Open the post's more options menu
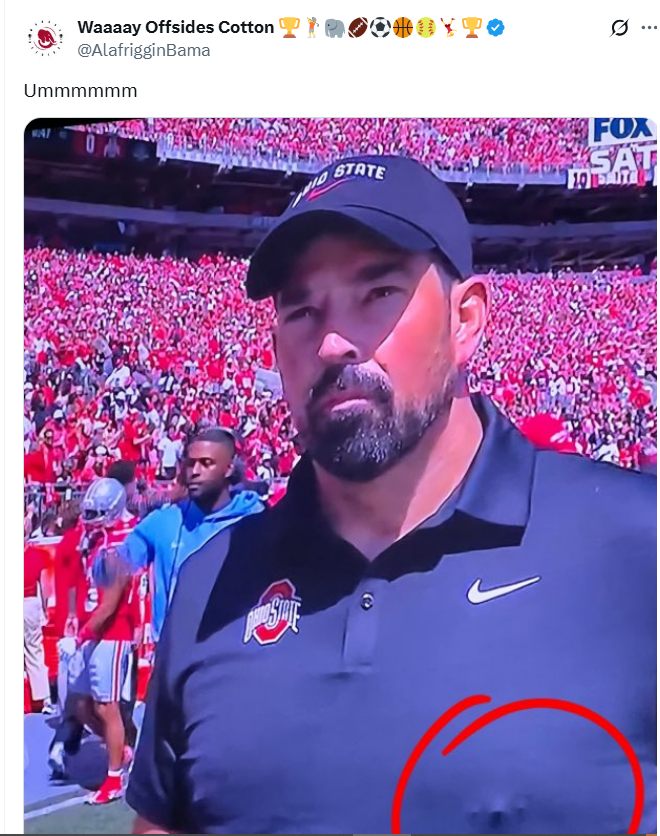The width and height of the screenshot is (660, 836). [x=650, y=27]
